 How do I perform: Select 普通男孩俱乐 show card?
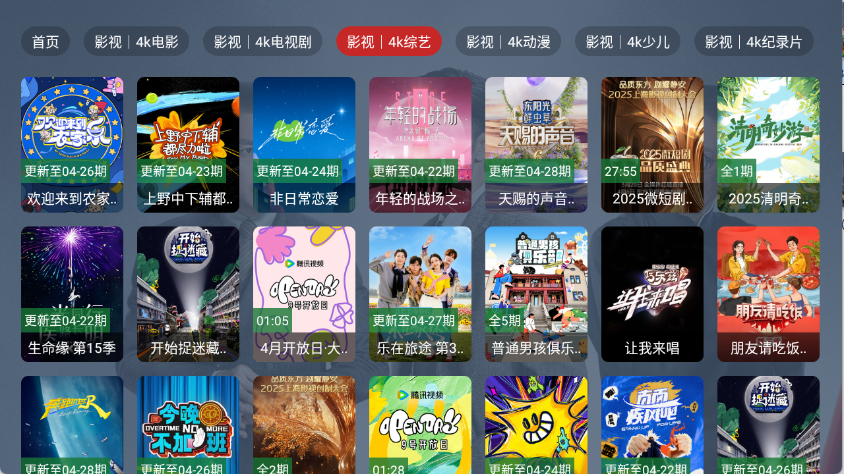pos(536,293)
